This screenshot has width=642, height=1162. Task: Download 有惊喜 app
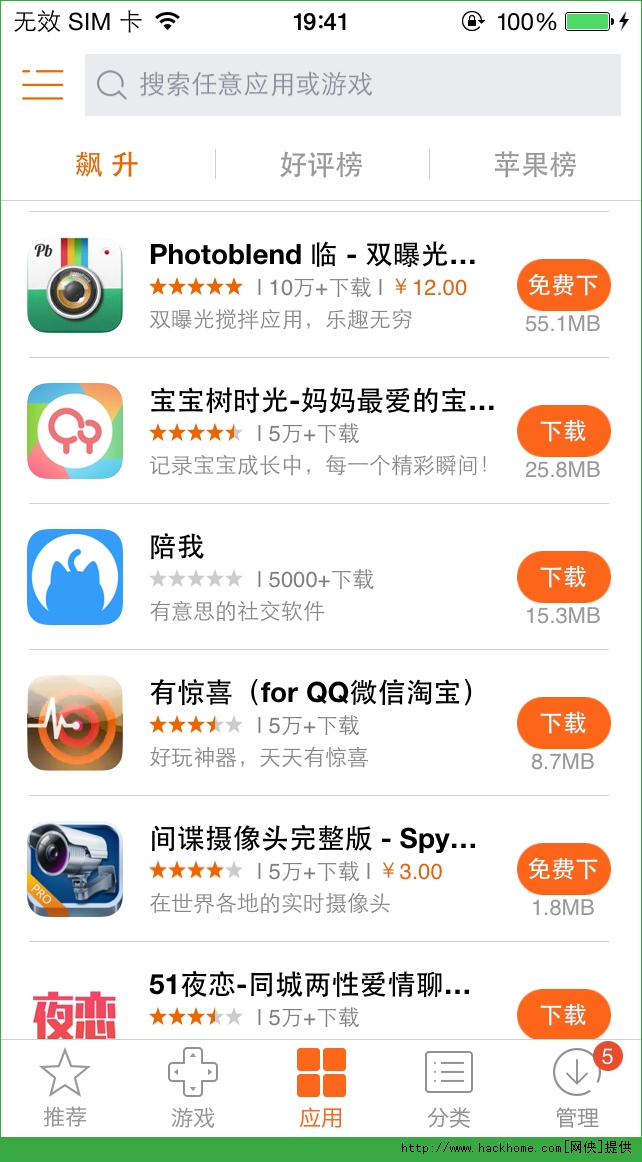[563, 723]
